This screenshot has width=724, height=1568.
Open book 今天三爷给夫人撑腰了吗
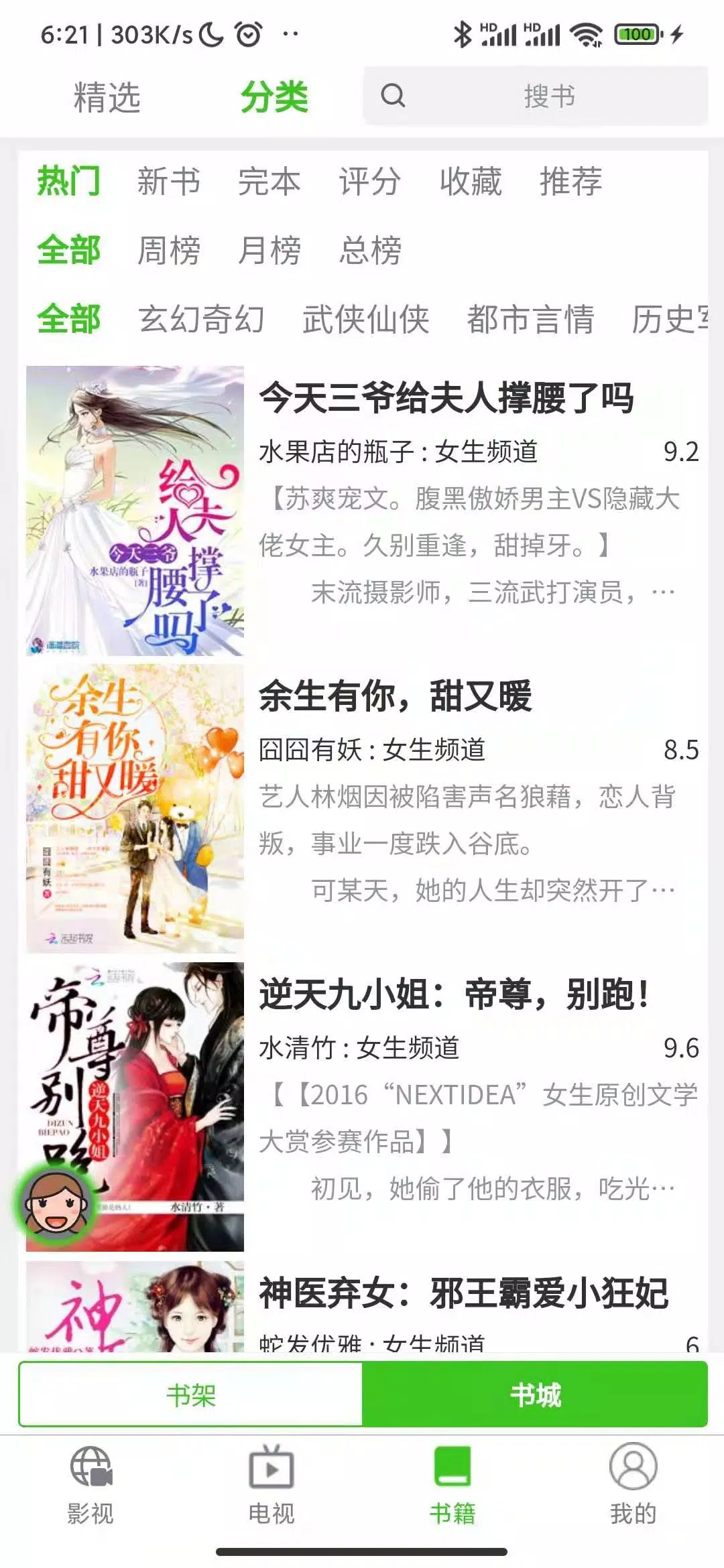pyautogui.click(x=367, y=511)
